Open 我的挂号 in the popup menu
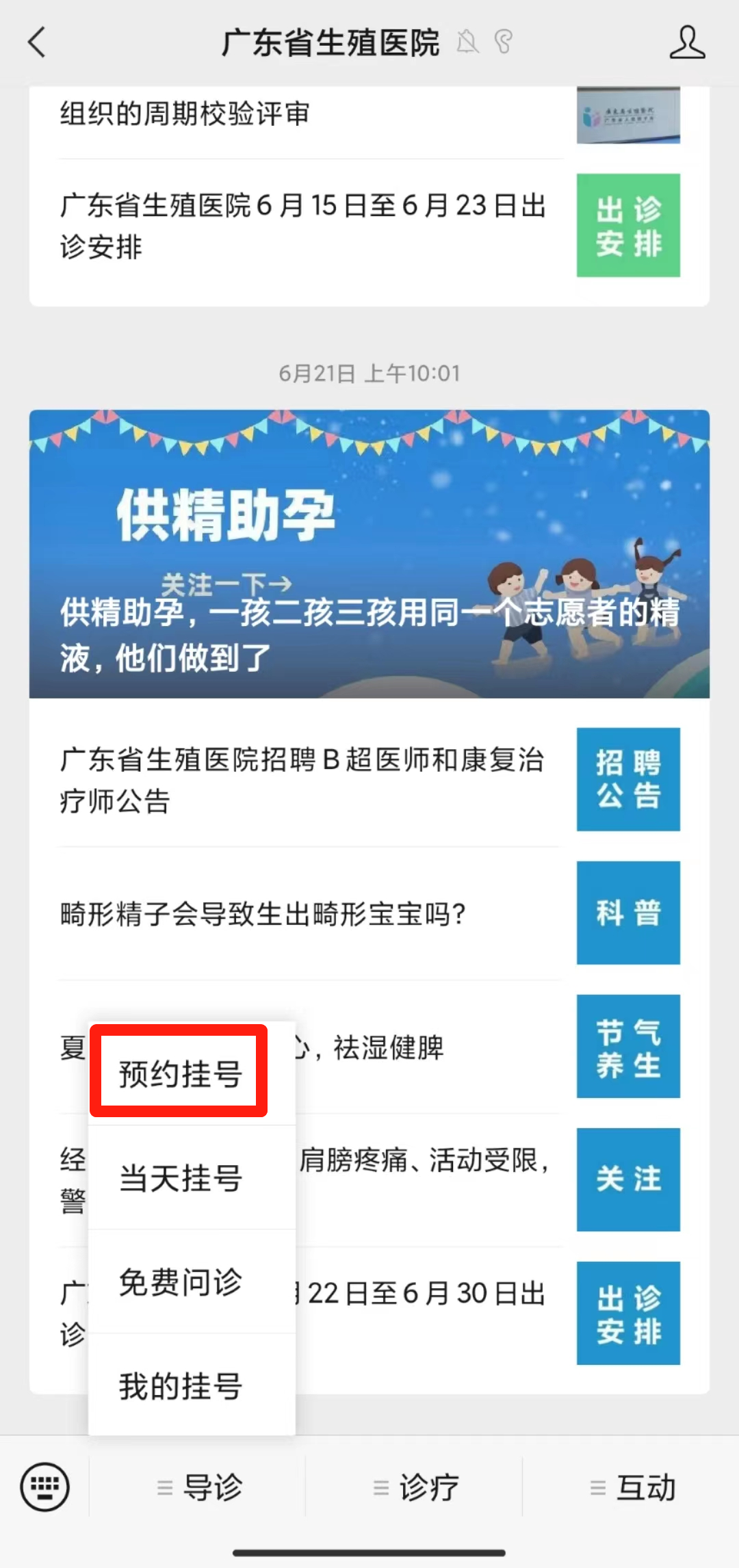This screenshot has width=739, height=1568. (180, 1385)
